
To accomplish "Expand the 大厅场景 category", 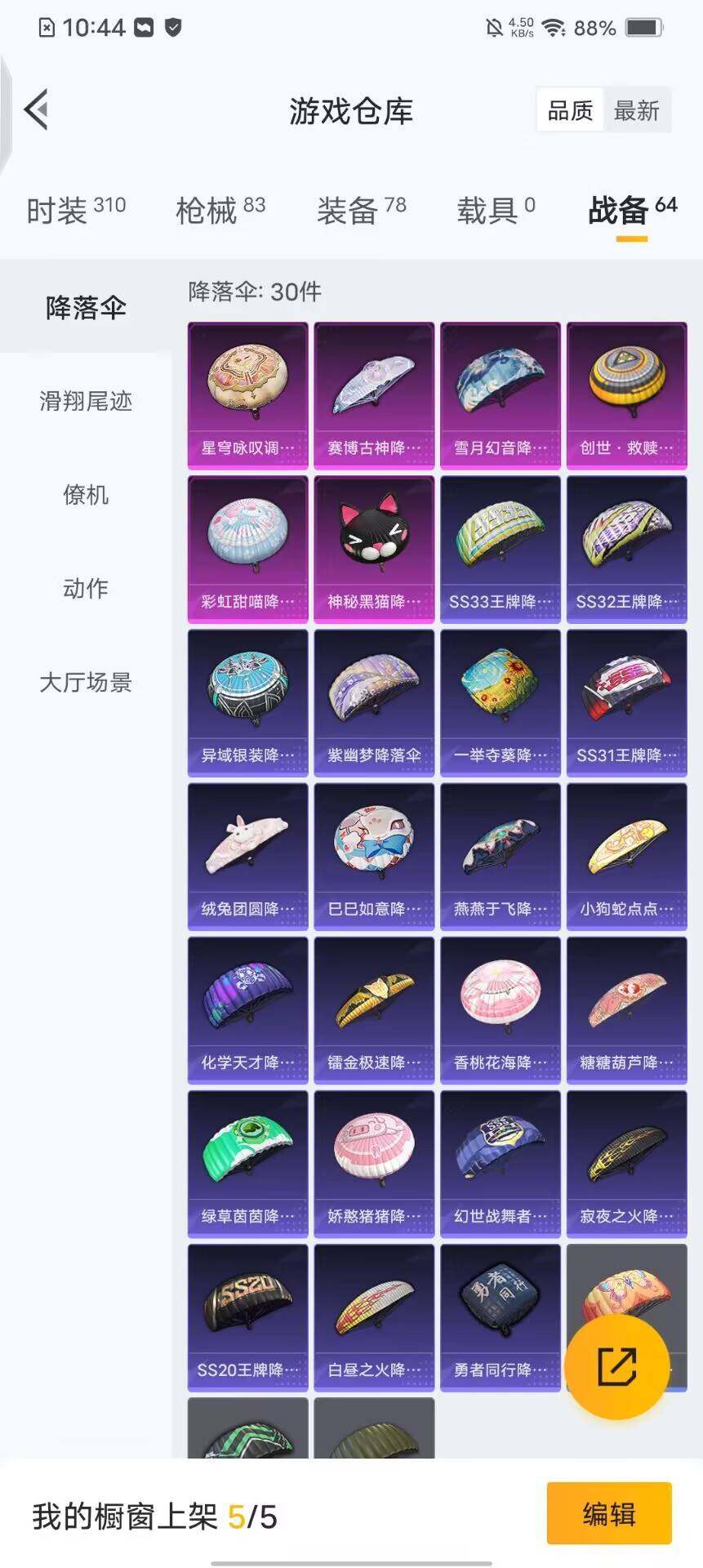I will pos(87,682).
